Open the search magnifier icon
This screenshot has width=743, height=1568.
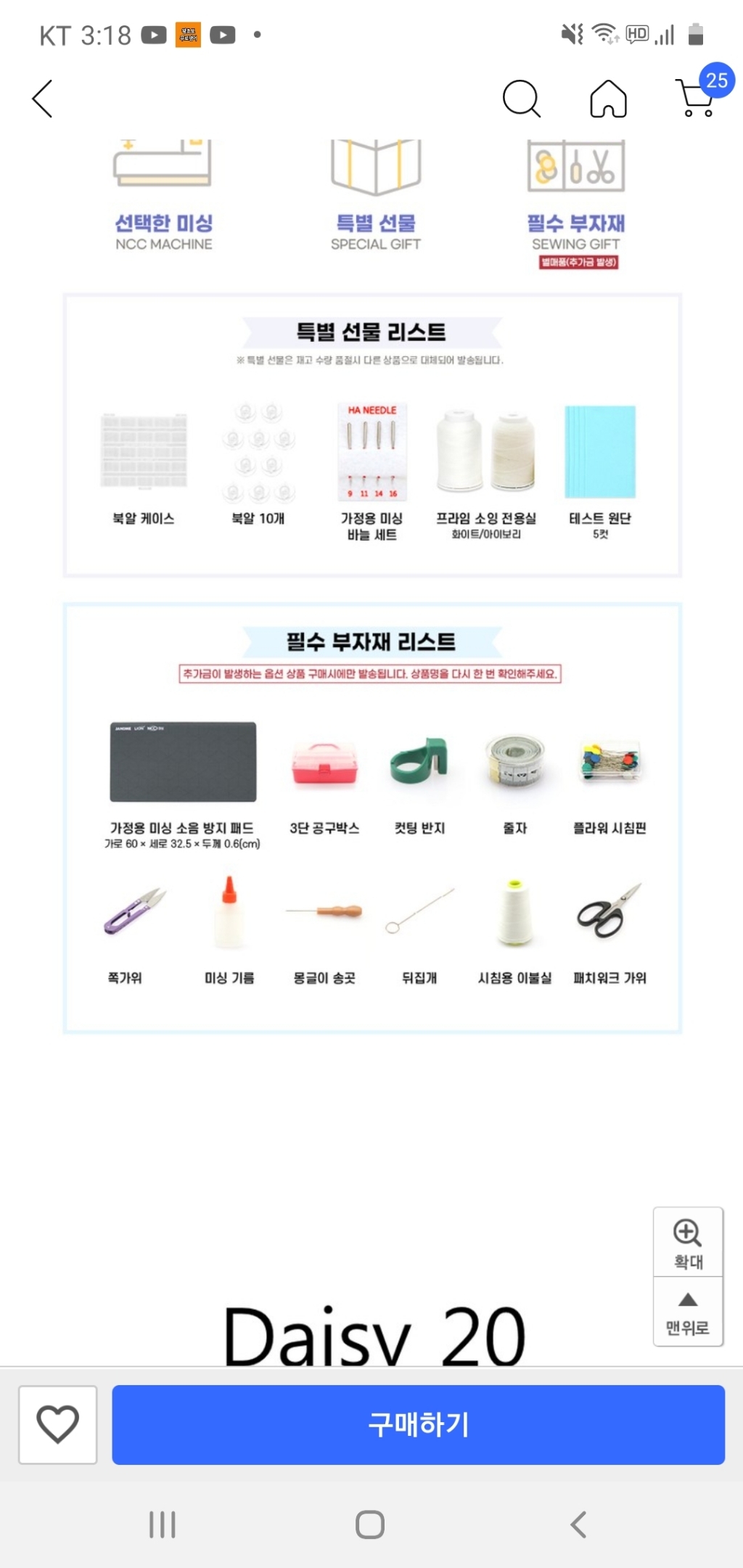(521, 99)
